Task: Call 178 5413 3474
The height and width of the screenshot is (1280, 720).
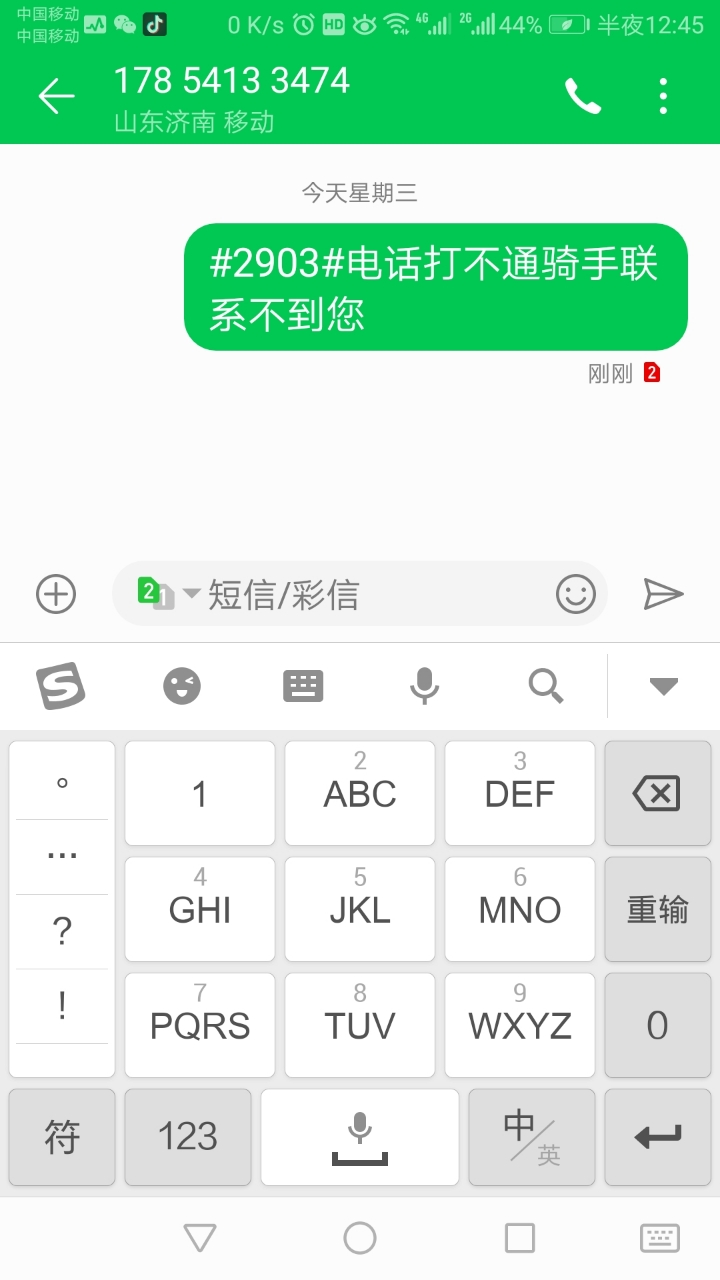Action: coord(582,96)
